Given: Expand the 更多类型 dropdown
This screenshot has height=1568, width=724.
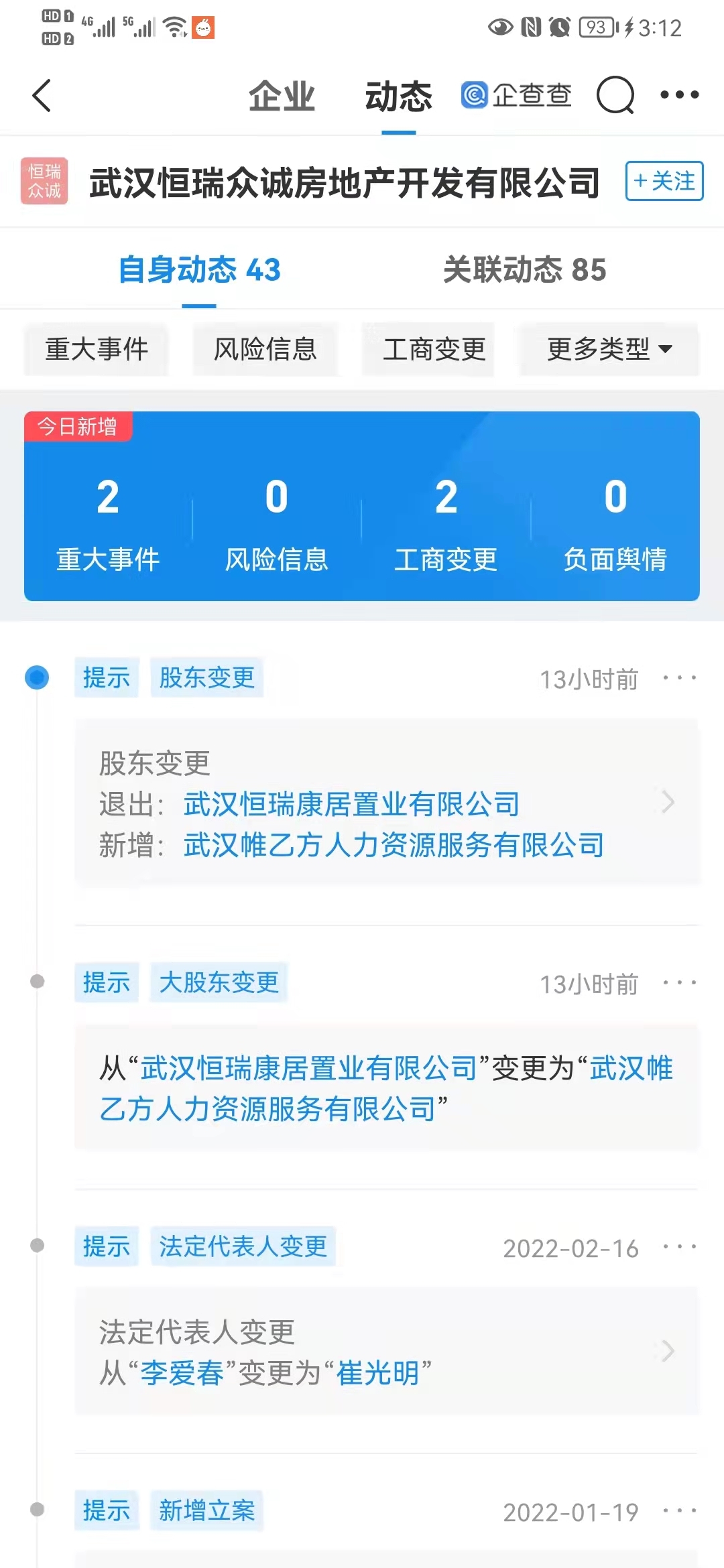Looking at the screenshot, I should (x=609, y=349).
